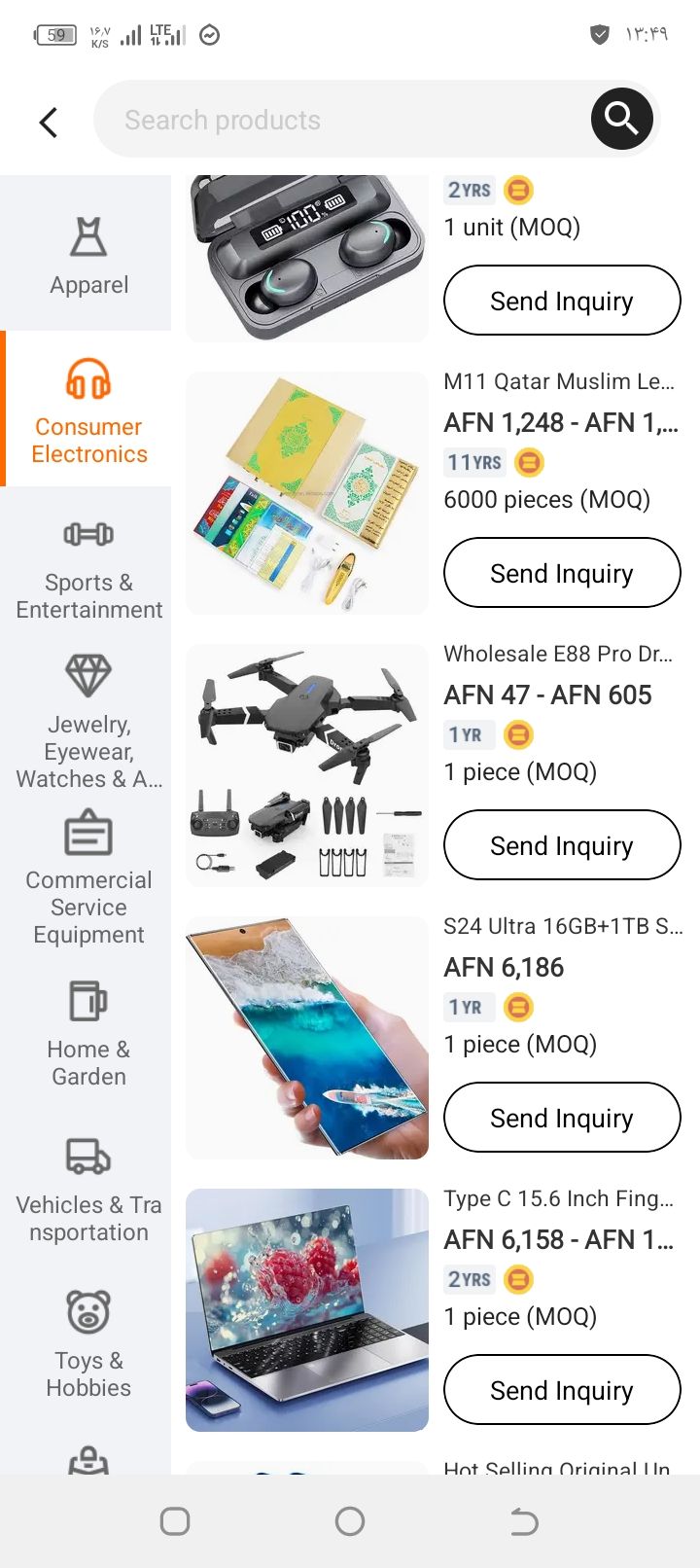
Task: Open the M11 Qatar Muslim product image
Action: point(307,493)
